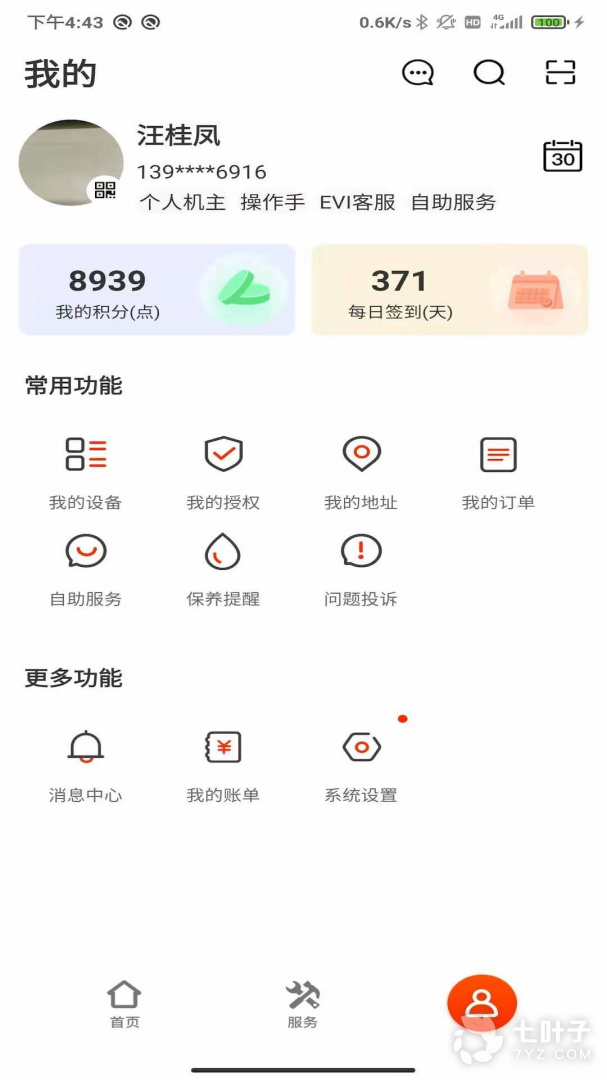This screenshot has width=607, height=1080.
Task: Open the calendar check-in icon
Action: coord(562,156)
